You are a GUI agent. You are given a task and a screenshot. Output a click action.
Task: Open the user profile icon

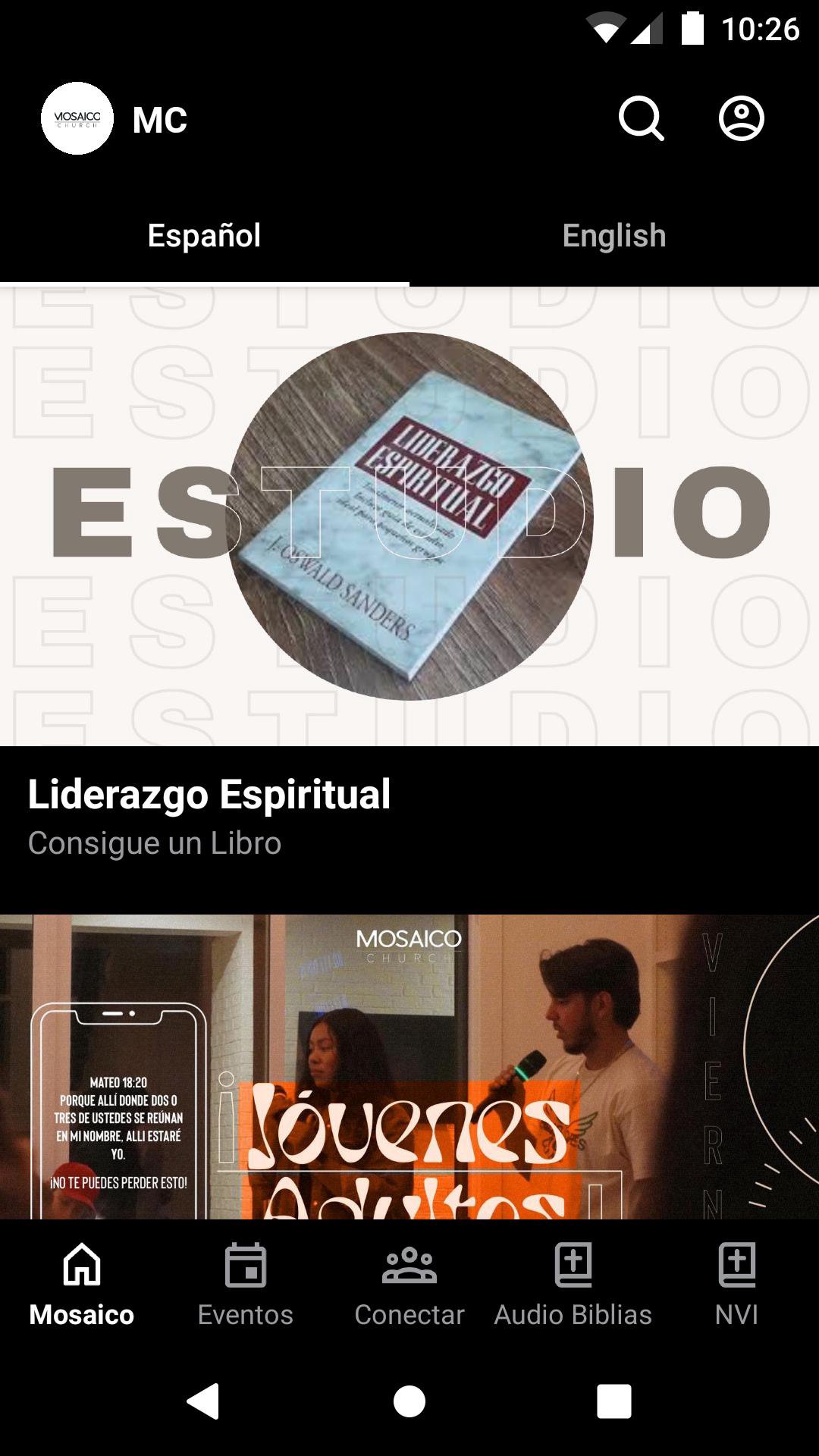[x=741, y=119]
